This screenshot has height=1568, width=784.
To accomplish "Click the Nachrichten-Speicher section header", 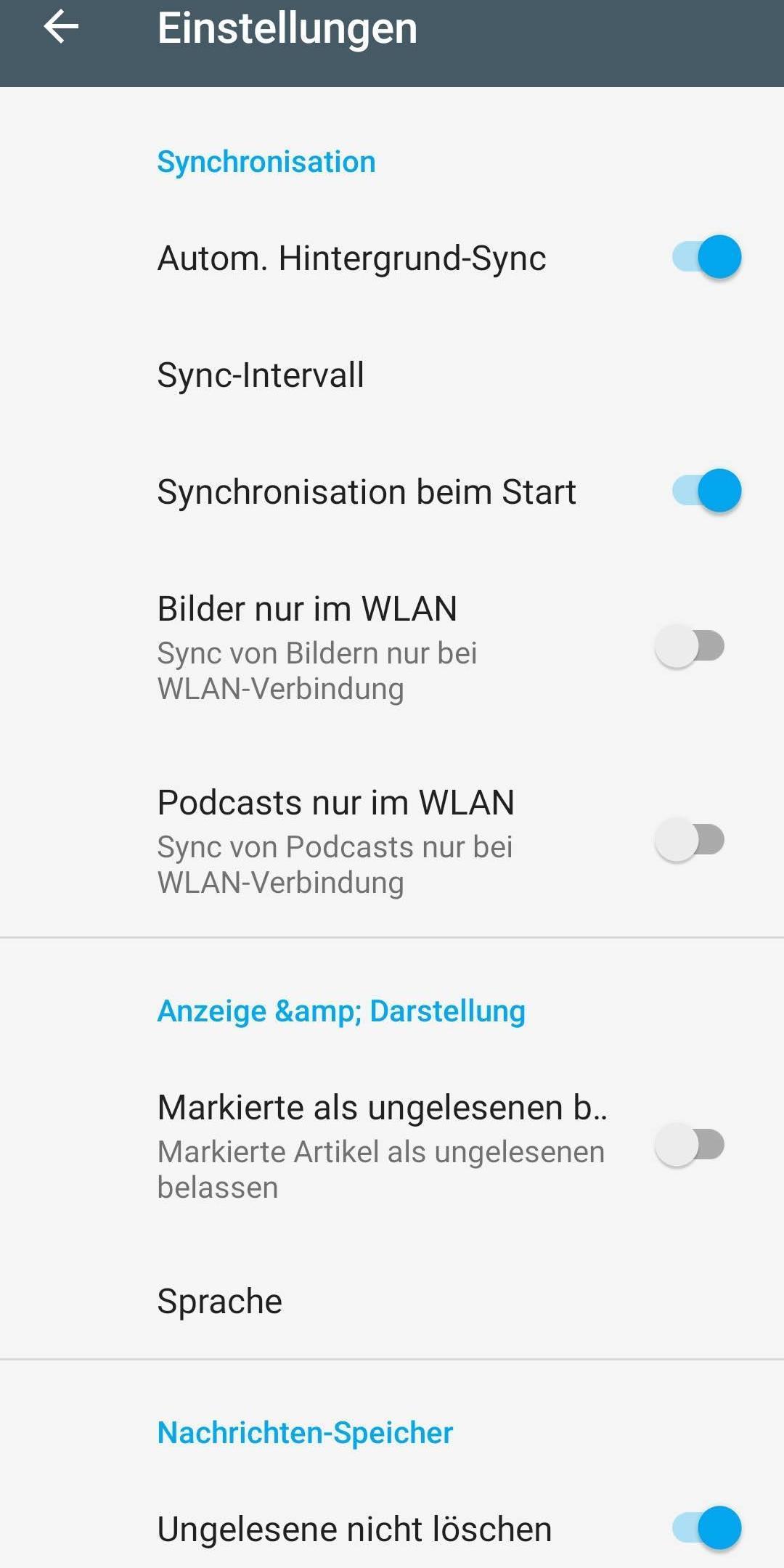I will [304, 1432].
